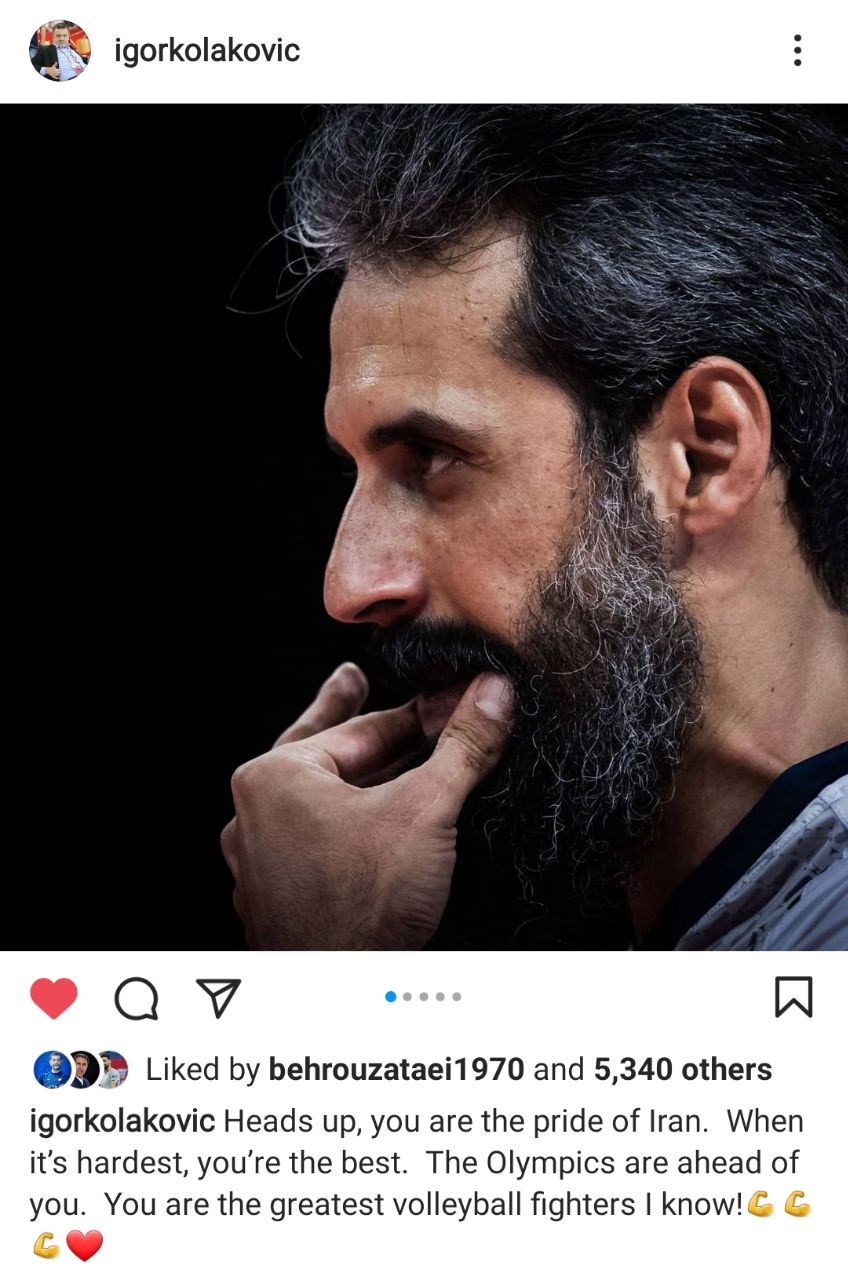Open behrouzataei1970's profile from the likes line
848x1280 pixels.
(396, 1069)
